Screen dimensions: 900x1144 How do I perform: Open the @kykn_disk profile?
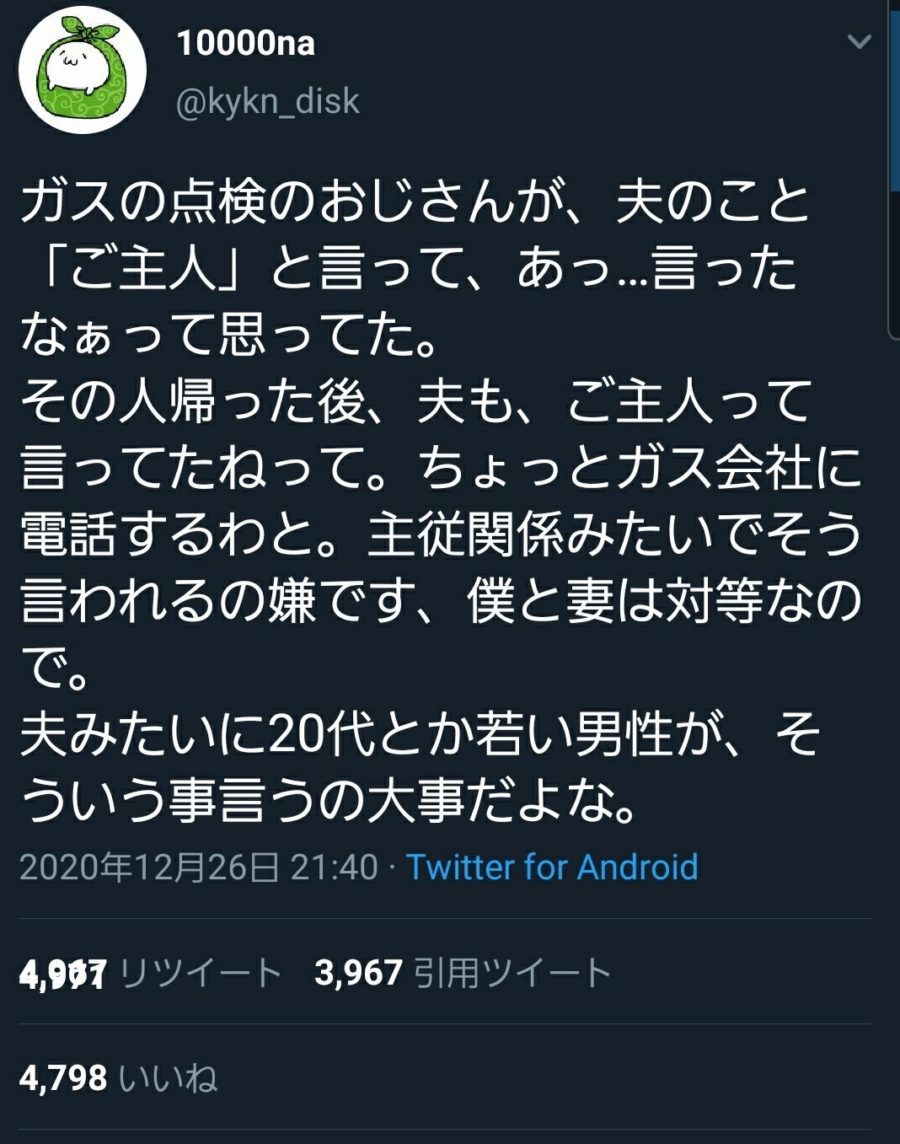[267, 101]
